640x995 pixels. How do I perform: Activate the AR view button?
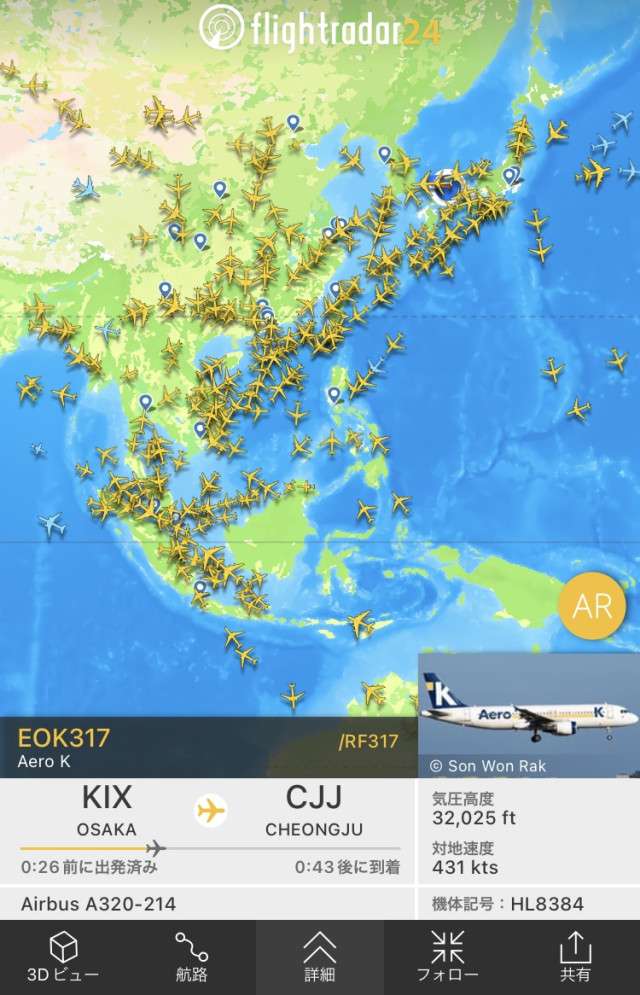coord(591,607)
